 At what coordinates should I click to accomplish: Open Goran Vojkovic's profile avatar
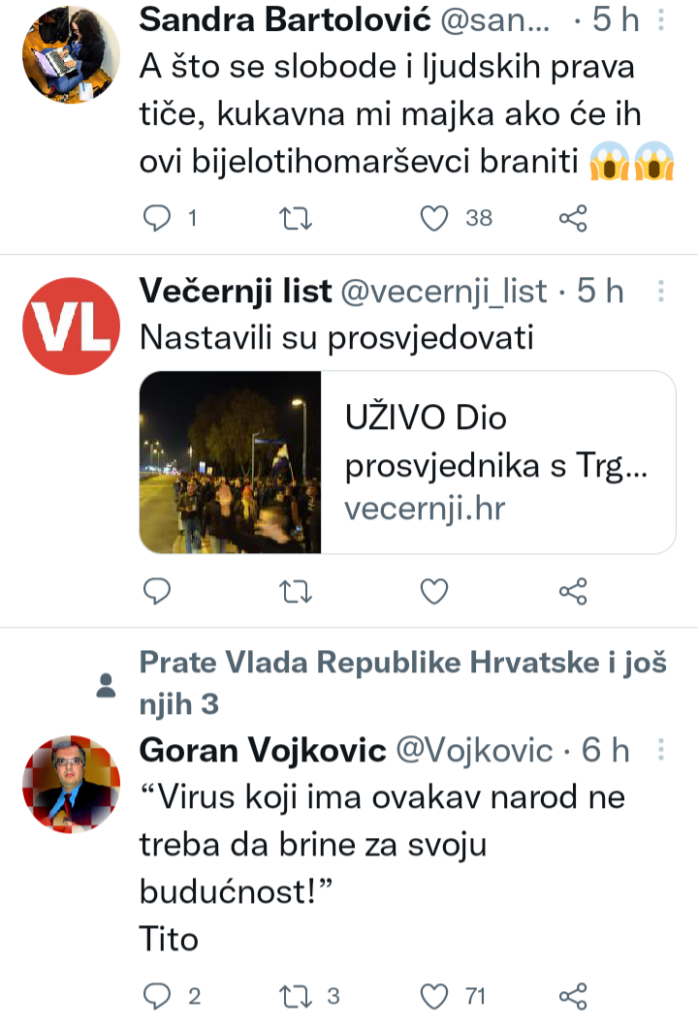point(71,785)
